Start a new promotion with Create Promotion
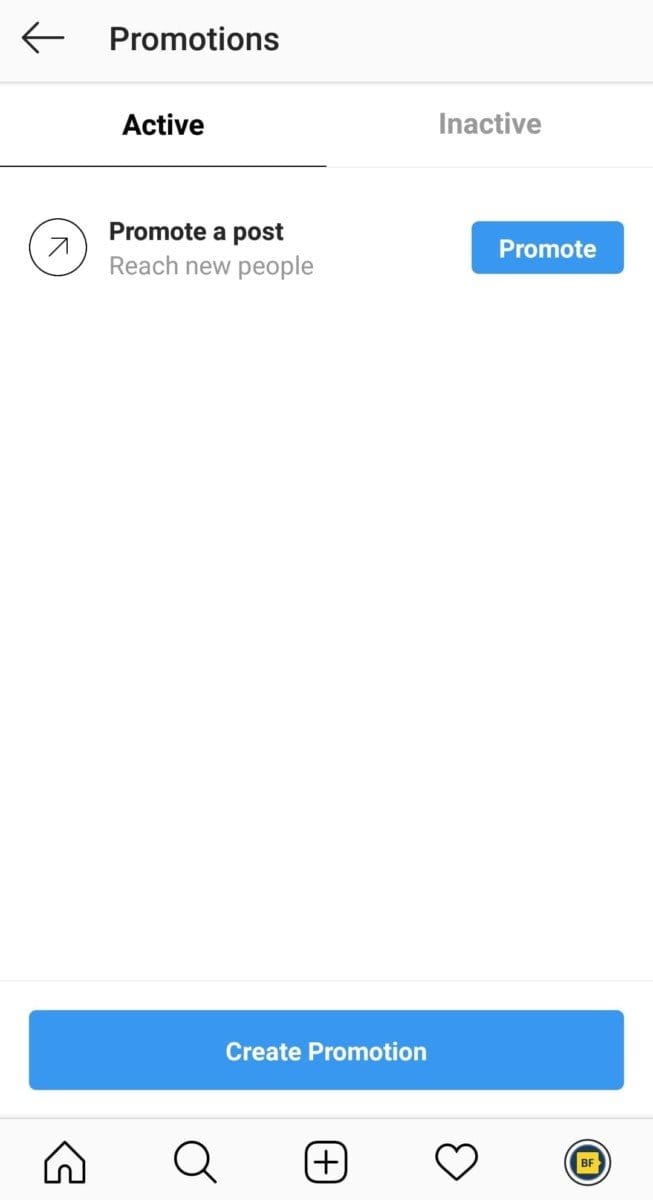Viewport: 653px width, 1200px height. pyautogui.click(x=326, y=1050)
